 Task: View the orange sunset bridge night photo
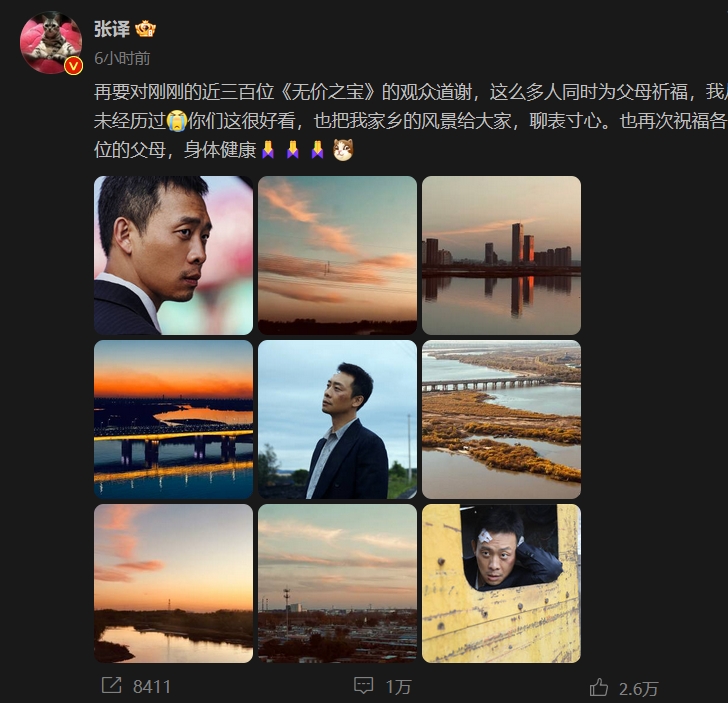[173, 419]
